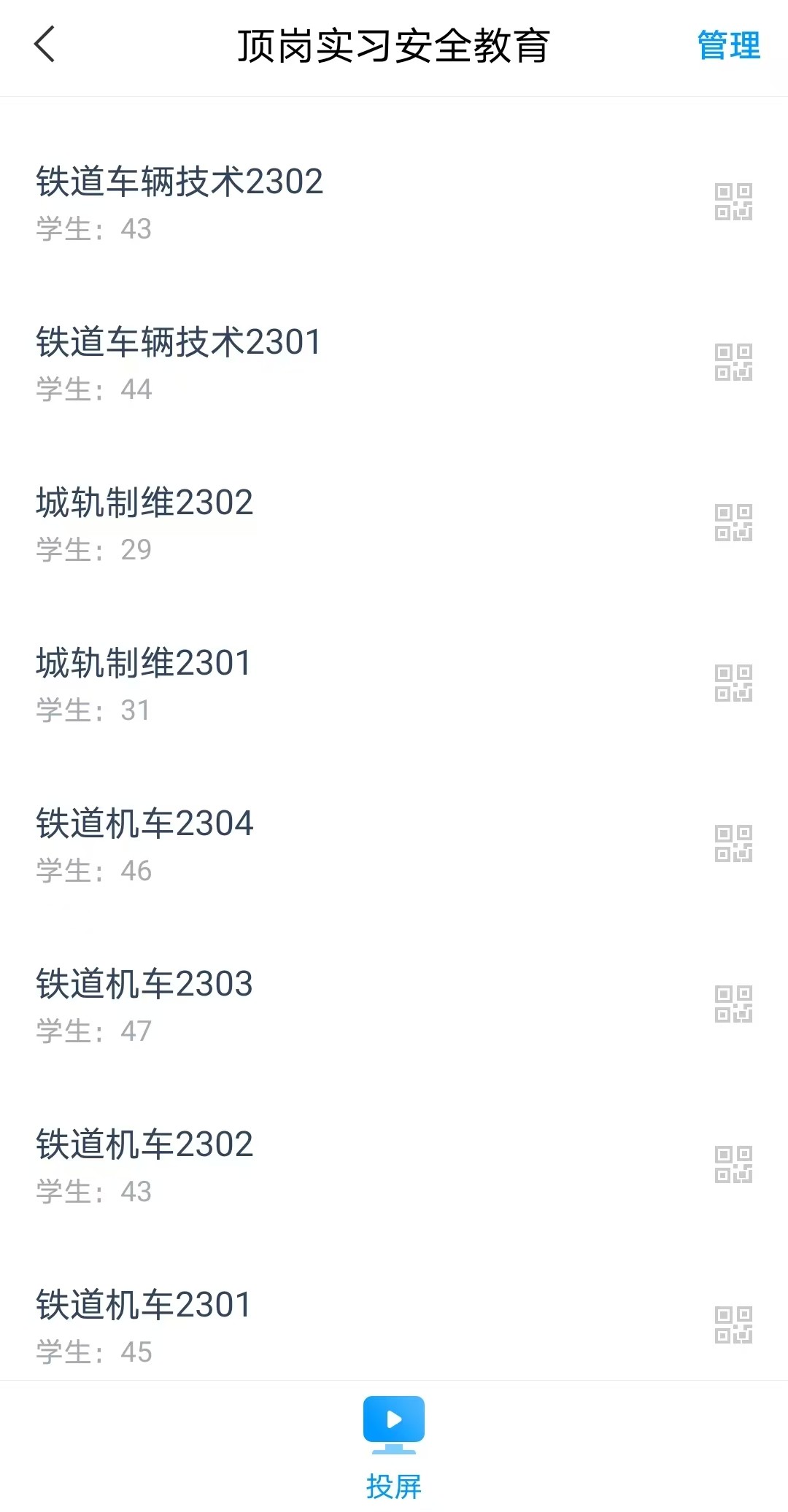Show QR code for 铁道机车2301

click(x=733, y=1325)
